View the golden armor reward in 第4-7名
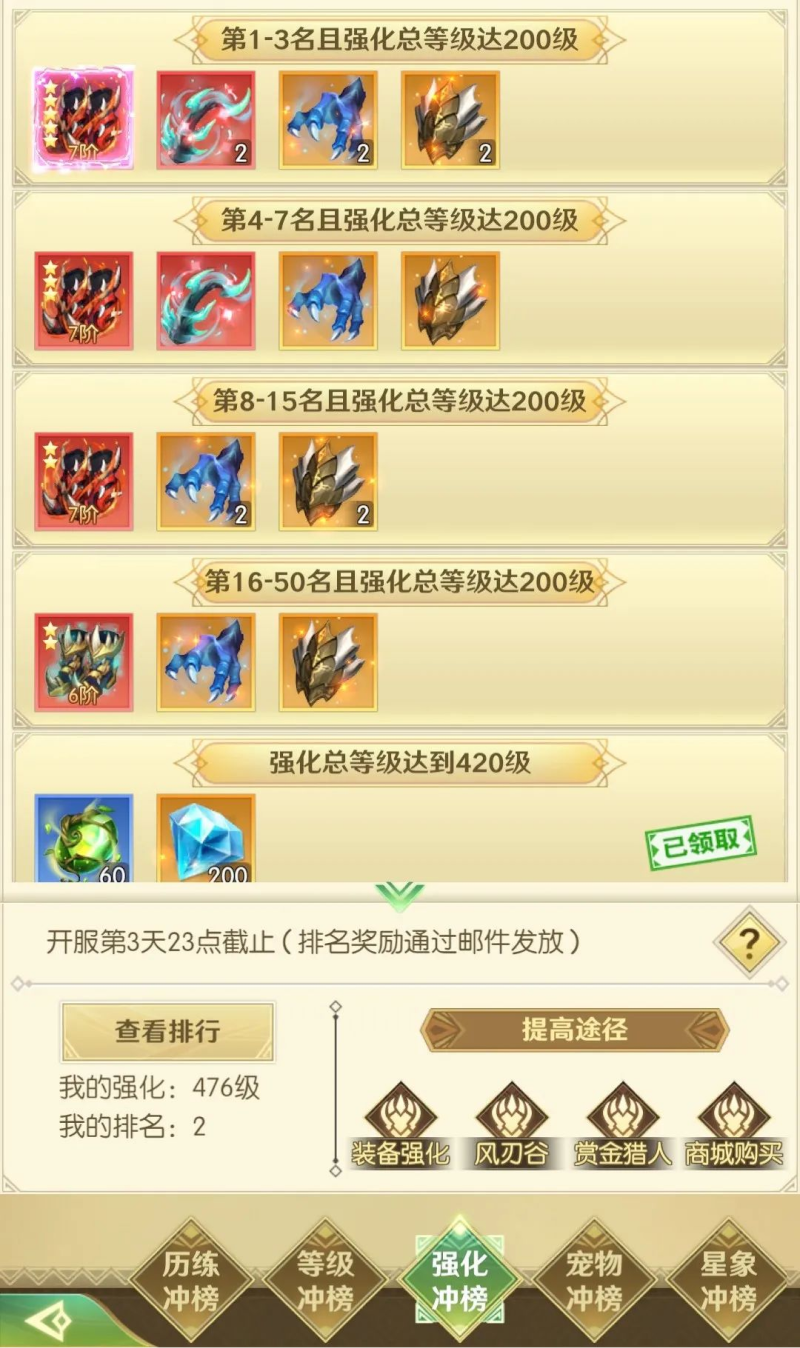 point(450,300)
